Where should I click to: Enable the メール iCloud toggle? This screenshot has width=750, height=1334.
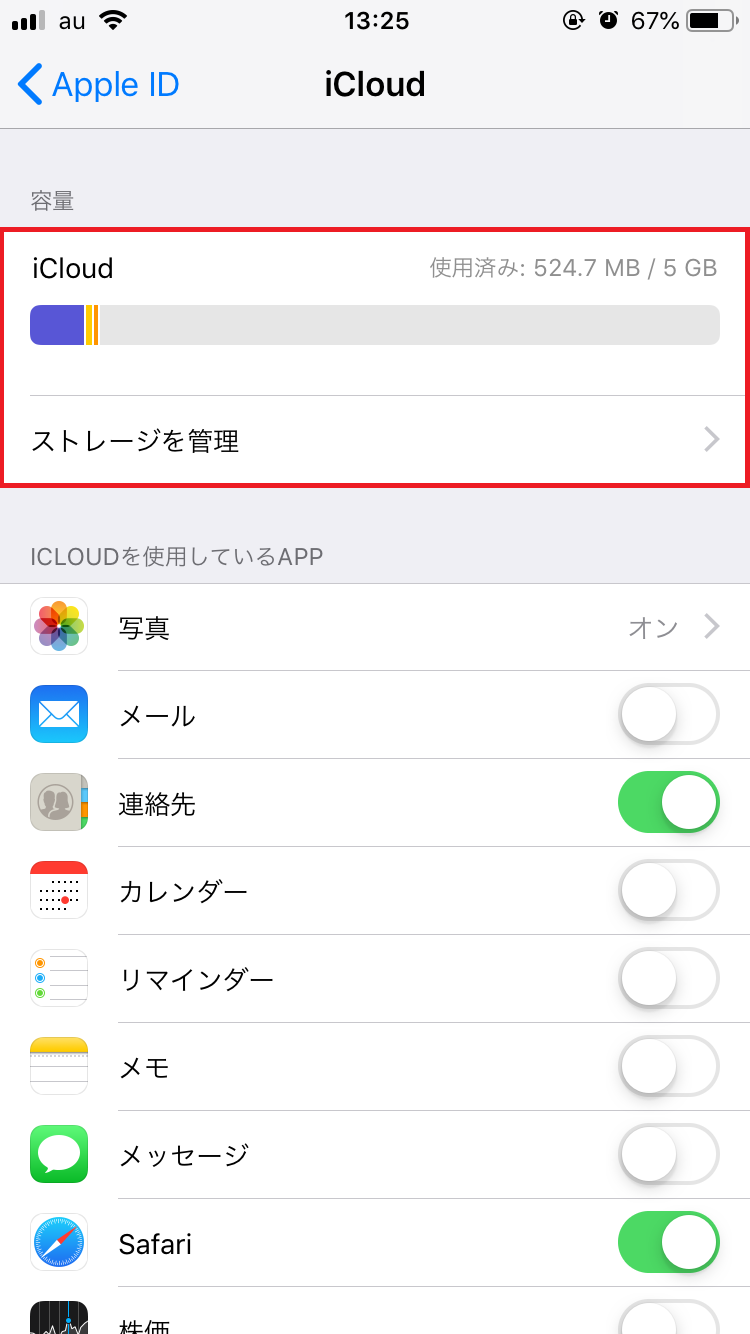click(x=668, y=714)
